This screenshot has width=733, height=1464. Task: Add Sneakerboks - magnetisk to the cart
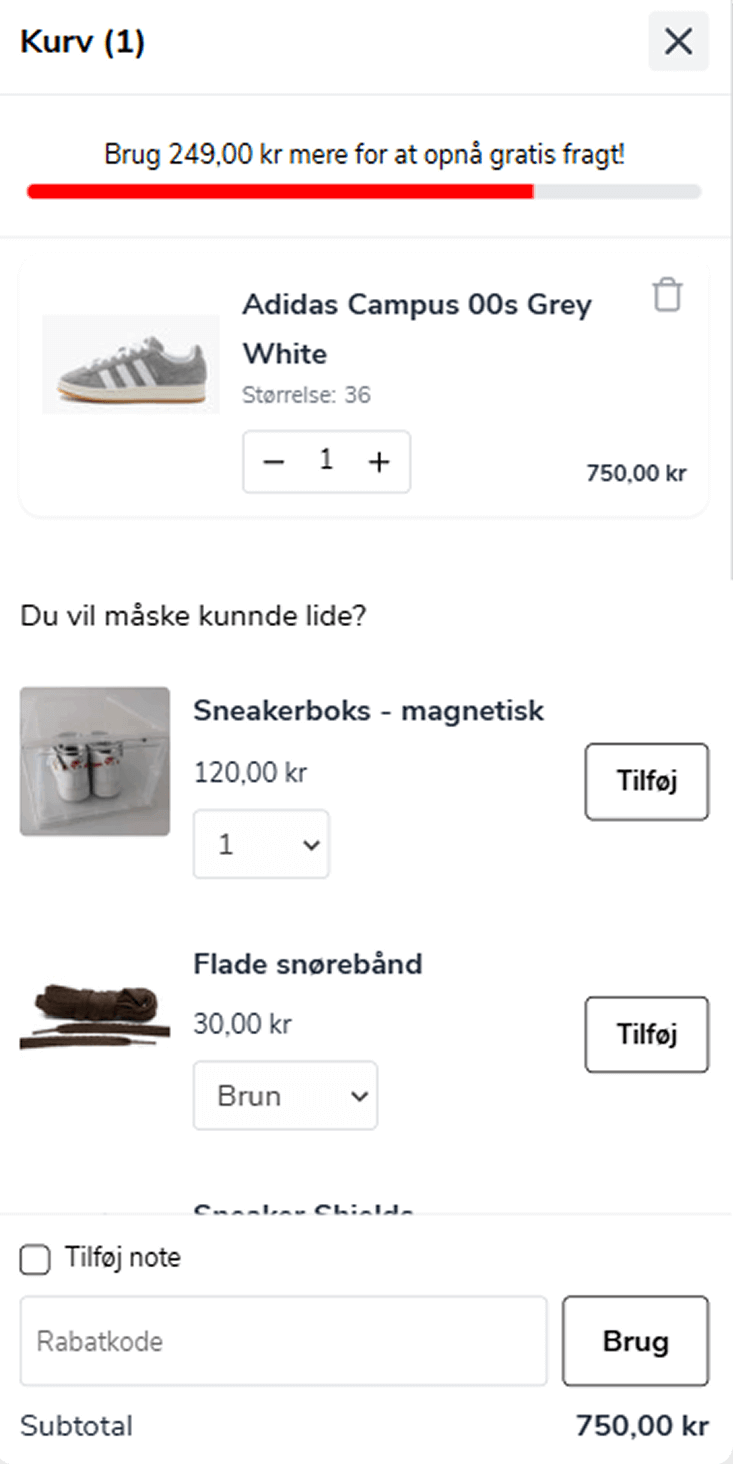click(x=646, y=781)
